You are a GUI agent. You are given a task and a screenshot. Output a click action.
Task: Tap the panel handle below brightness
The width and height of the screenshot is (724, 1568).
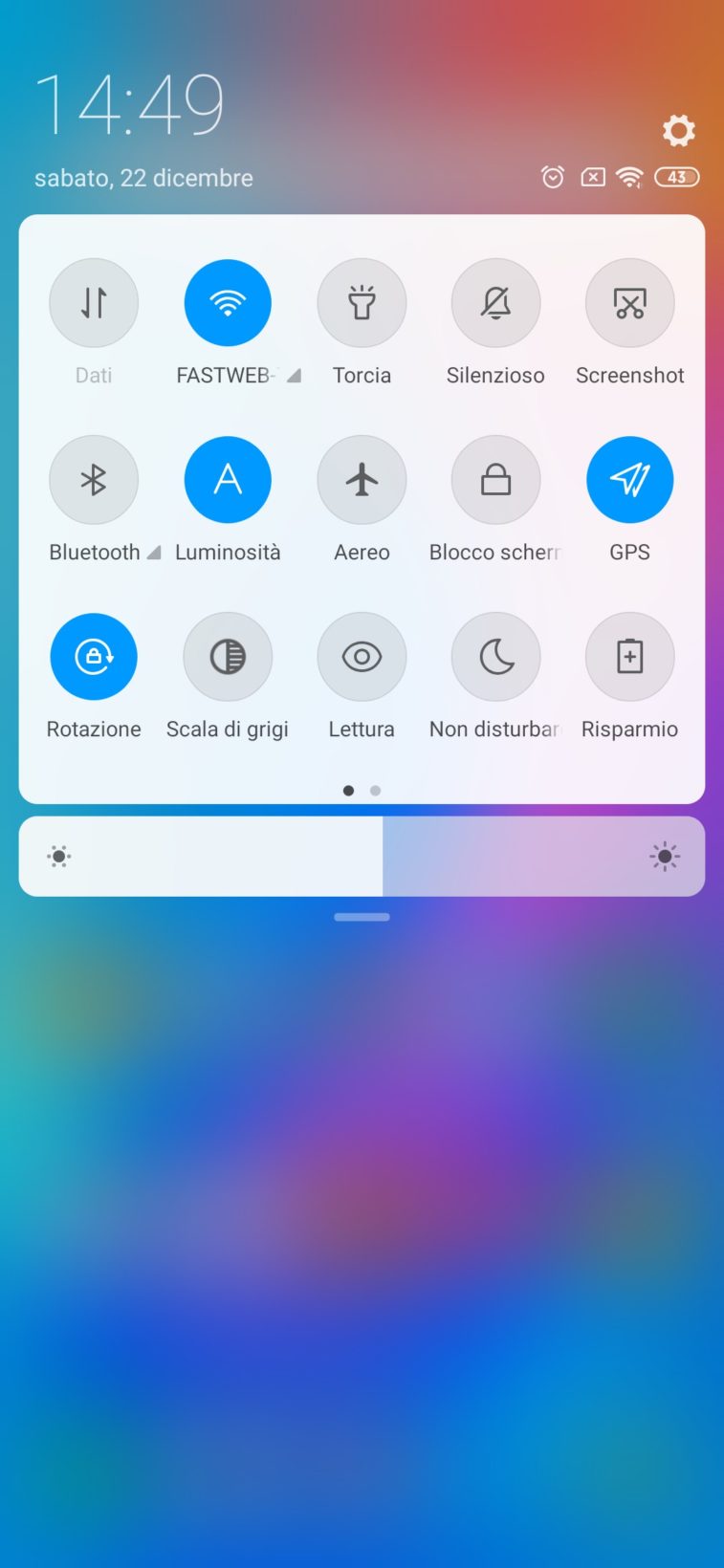[362, 917]
